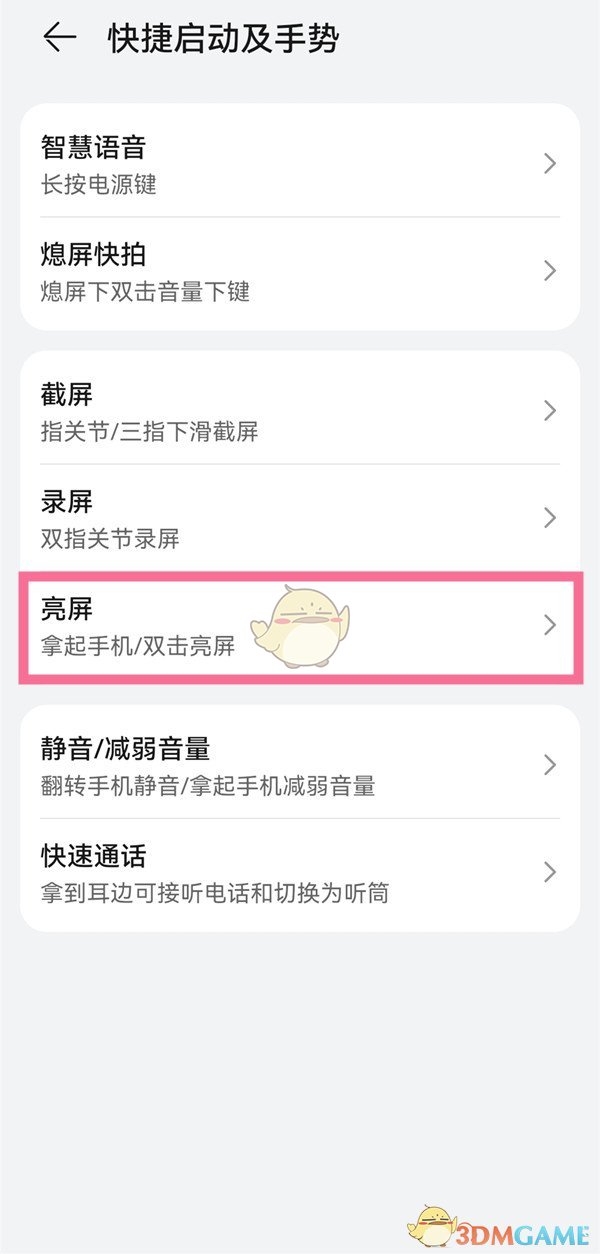Open 静音/减弱音量 settings

click(x=300, y=765)
